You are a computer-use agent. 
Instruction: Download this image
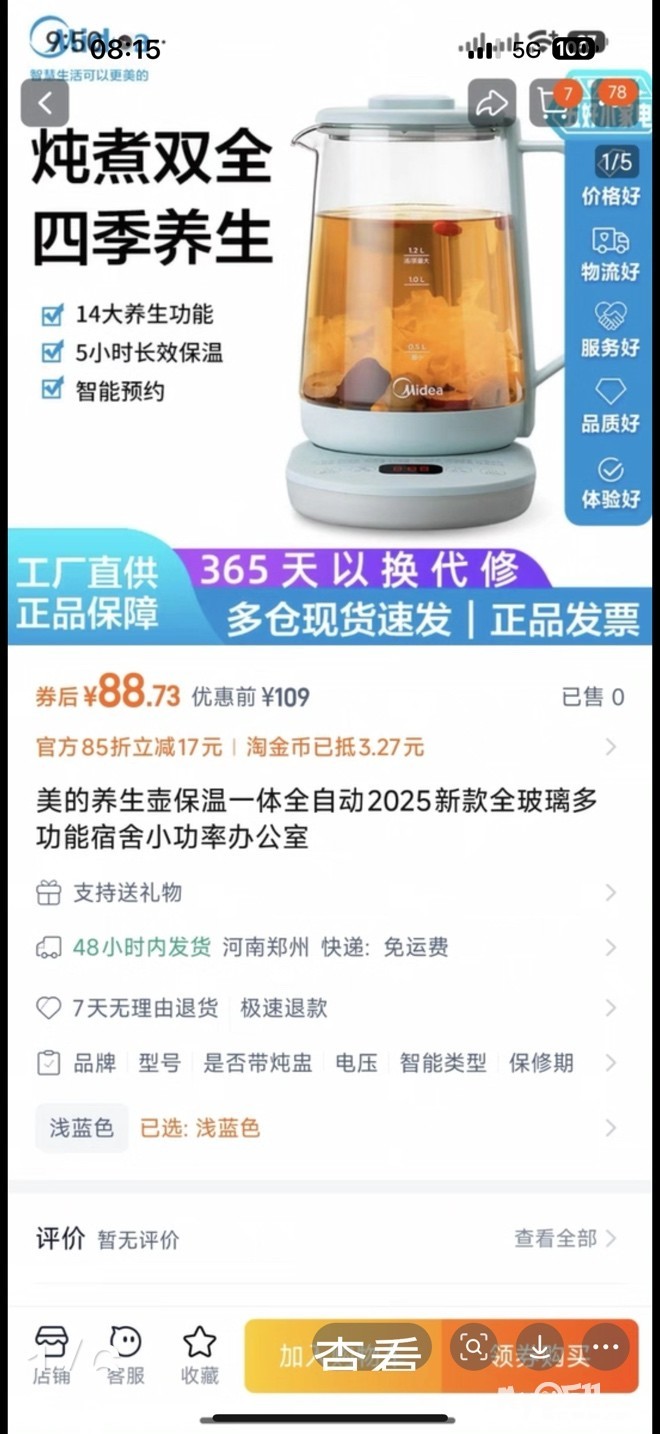[x=540, y=1347]
